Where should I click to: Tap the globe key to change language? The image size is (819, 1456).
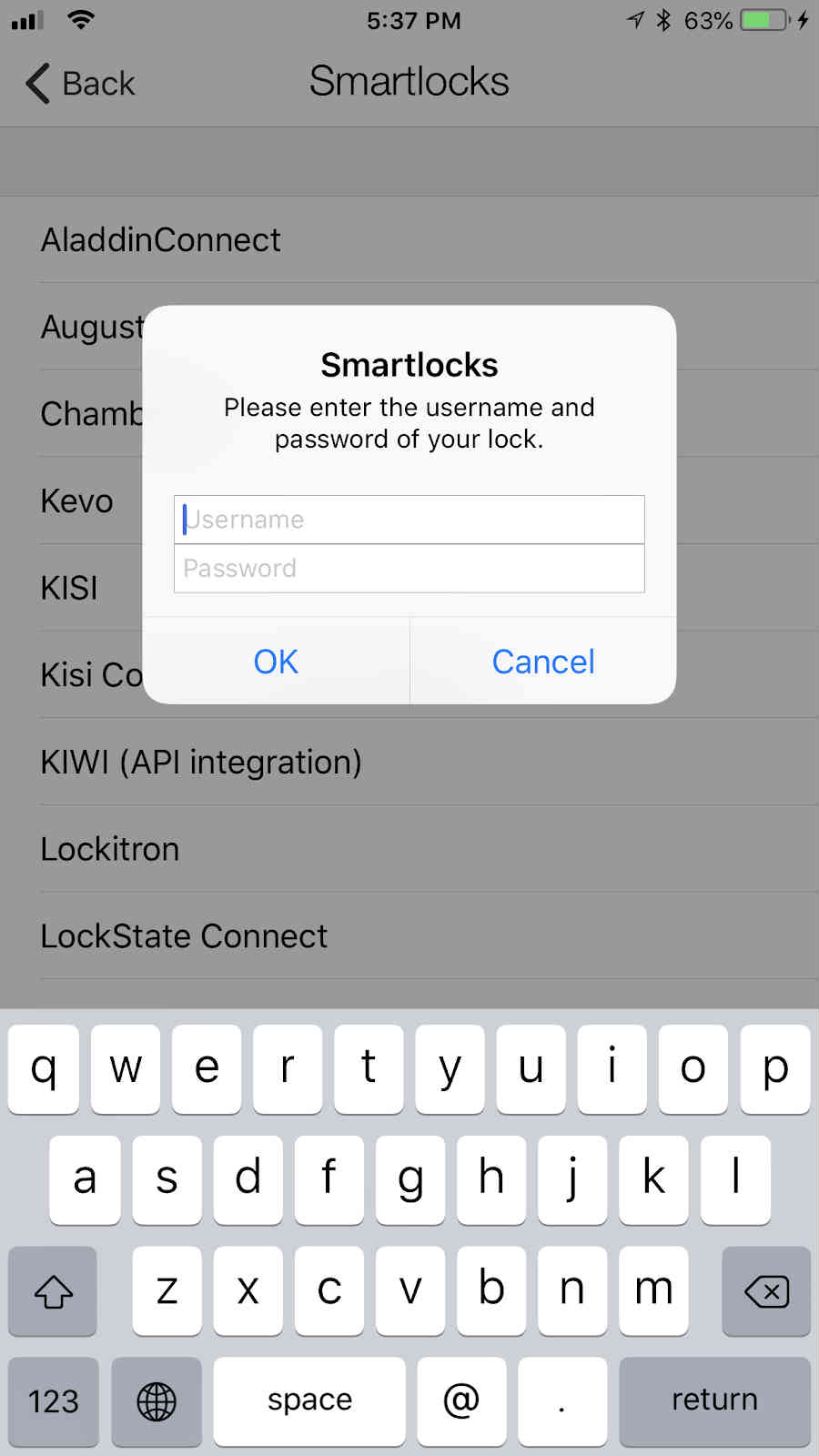point(157,1400)
